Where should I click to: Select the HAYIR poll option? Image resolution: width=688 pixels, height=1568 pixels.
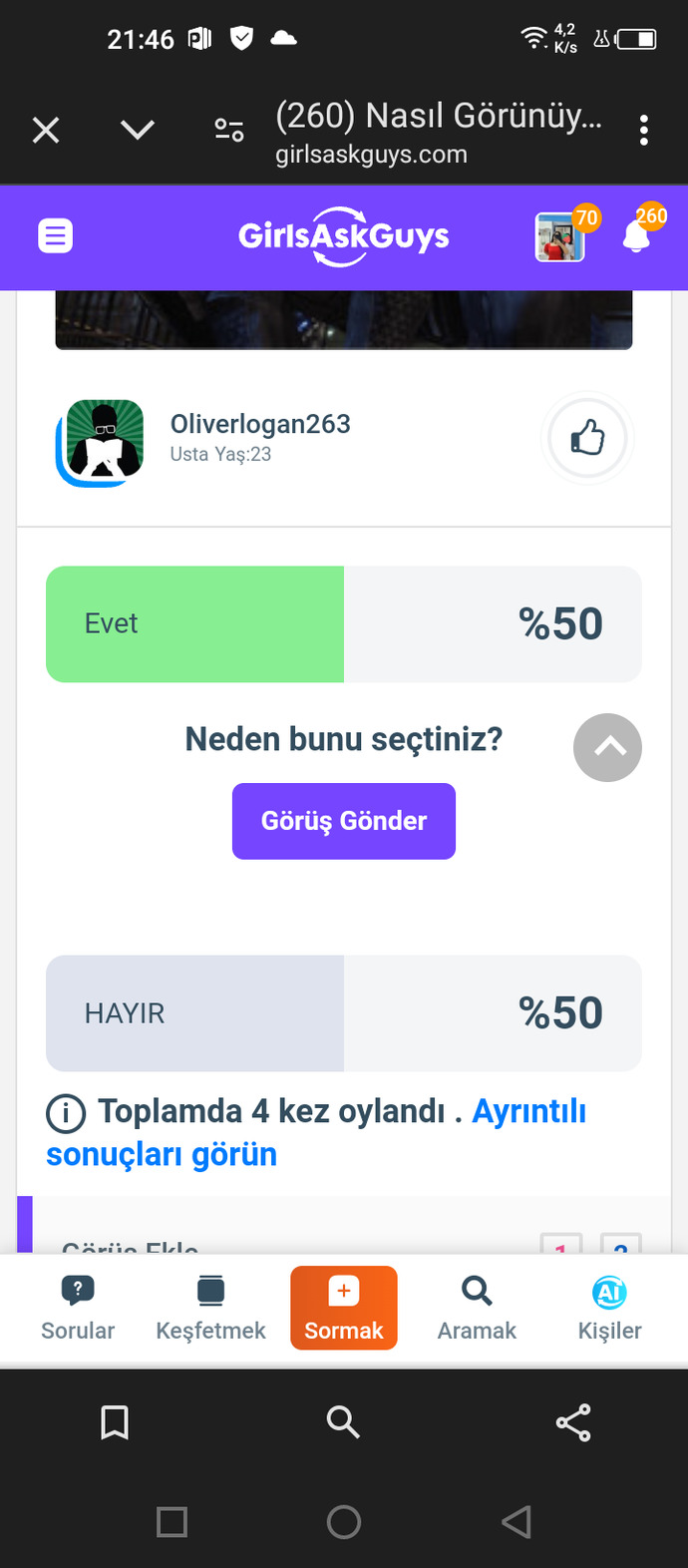coord(344,1013)
